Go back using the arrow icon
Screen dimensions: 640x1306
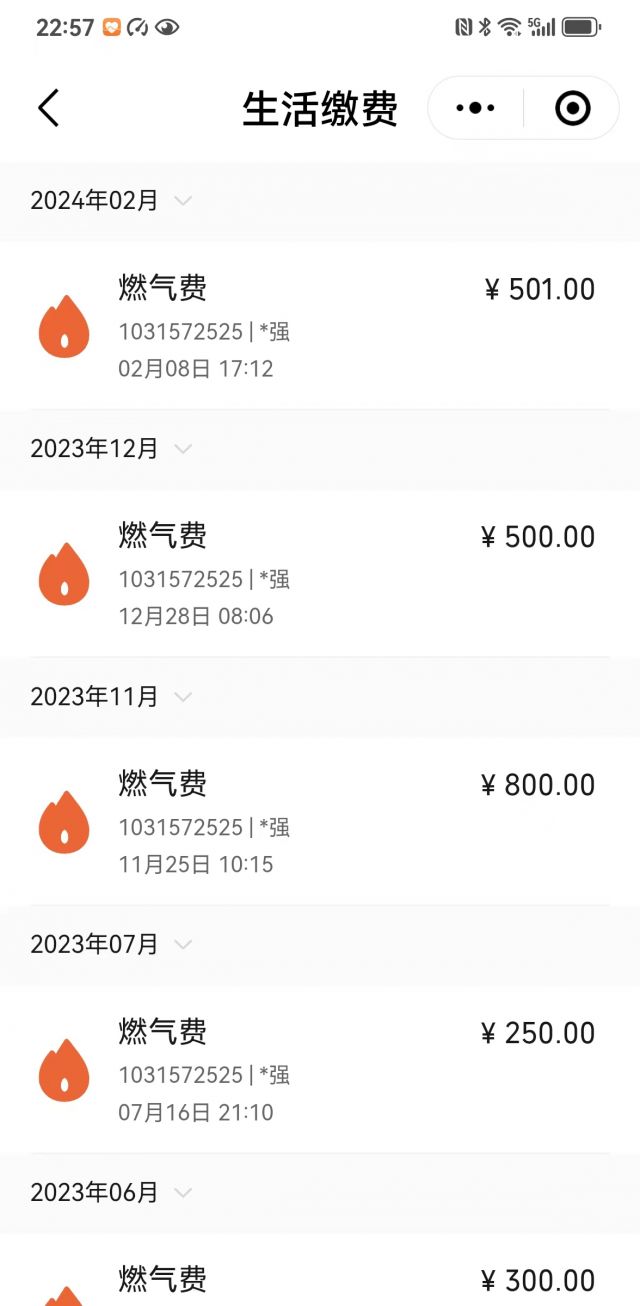tap(49, 108)
